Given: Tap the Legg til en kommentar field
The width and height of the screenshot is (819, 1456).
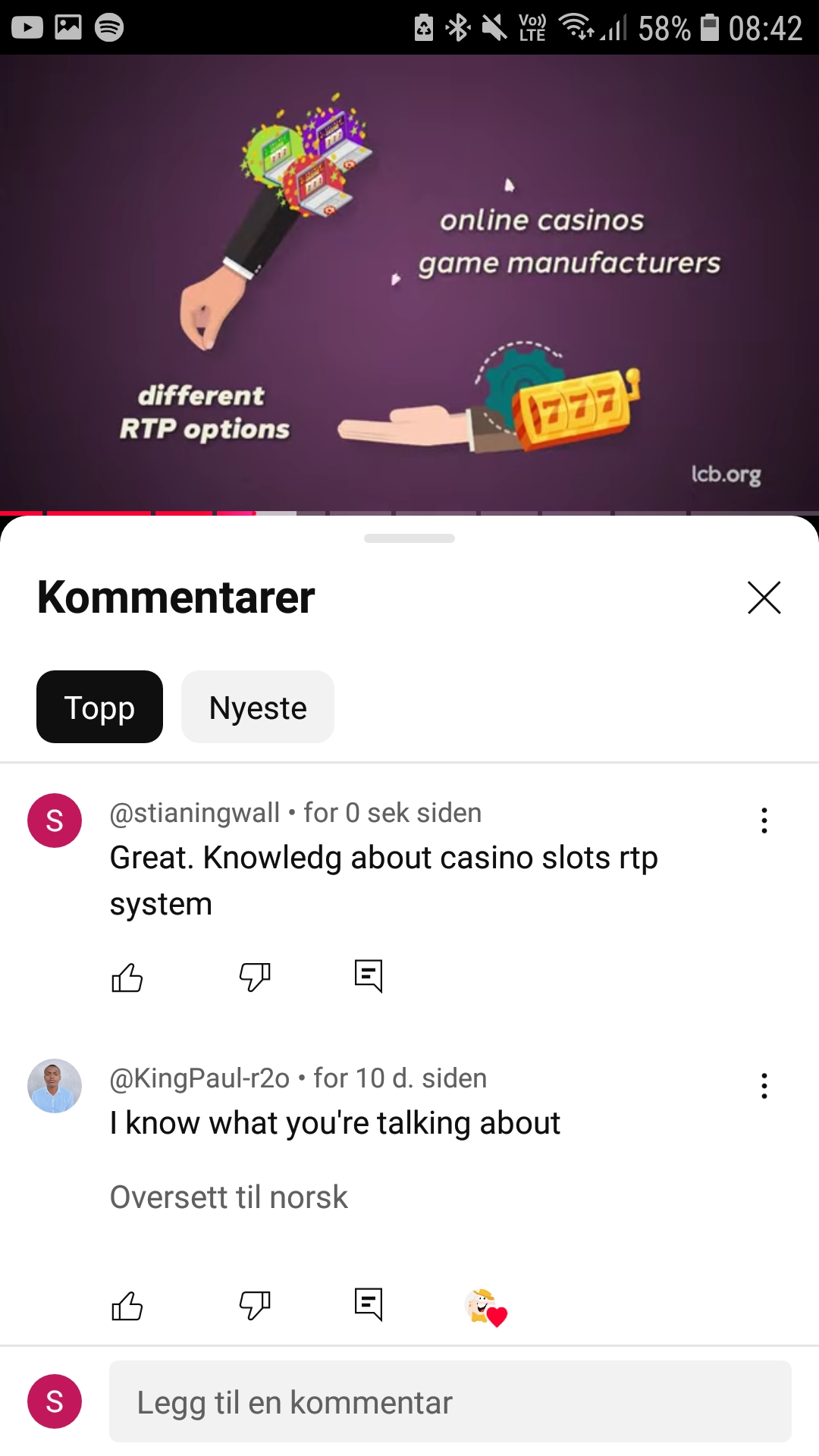Looking at the screenshot, I should click(x=450, y=1401).
